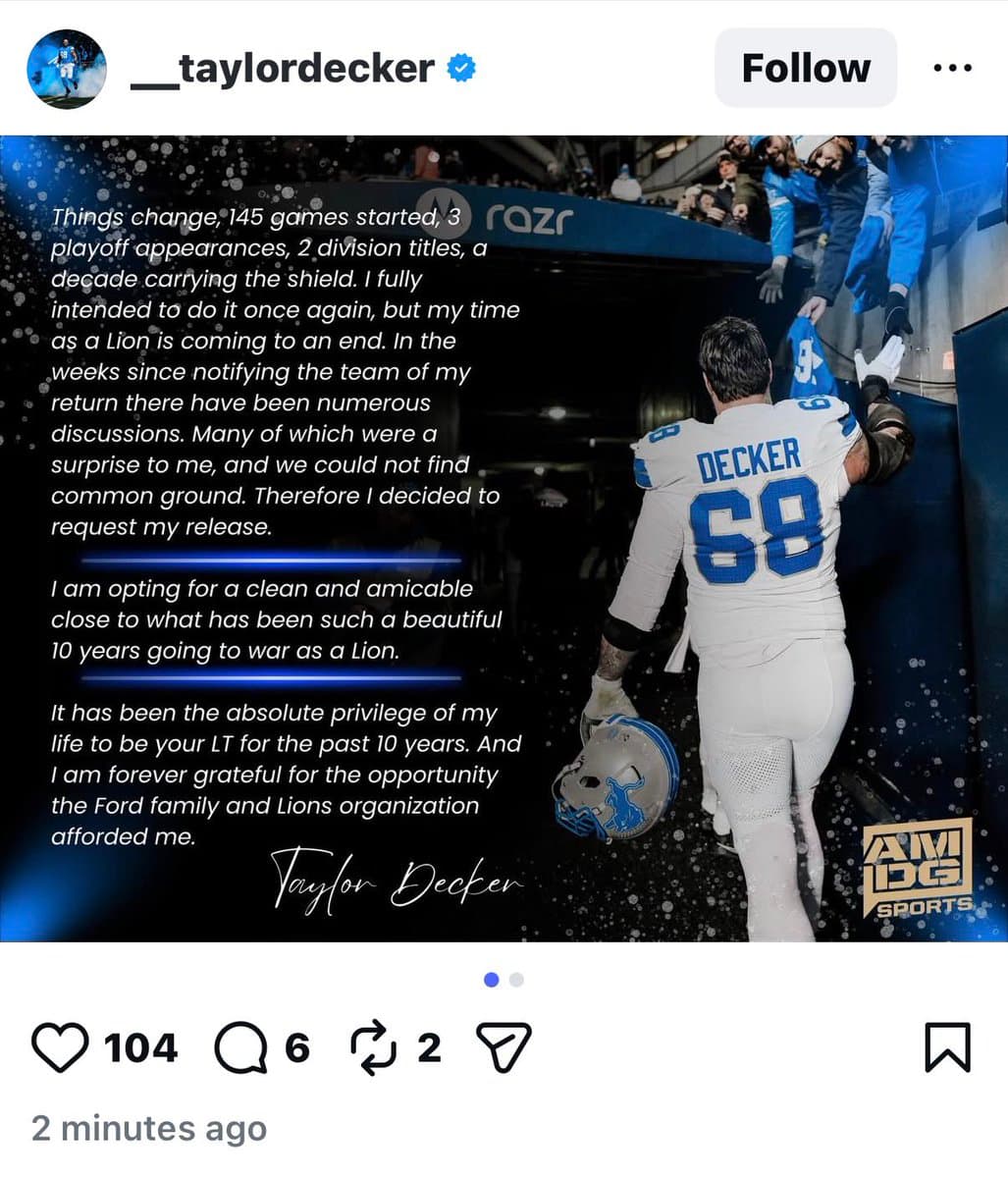The image size is (1008, 1178).
Task: Click the verified blue checkmark badge
Action: [459, 68]
